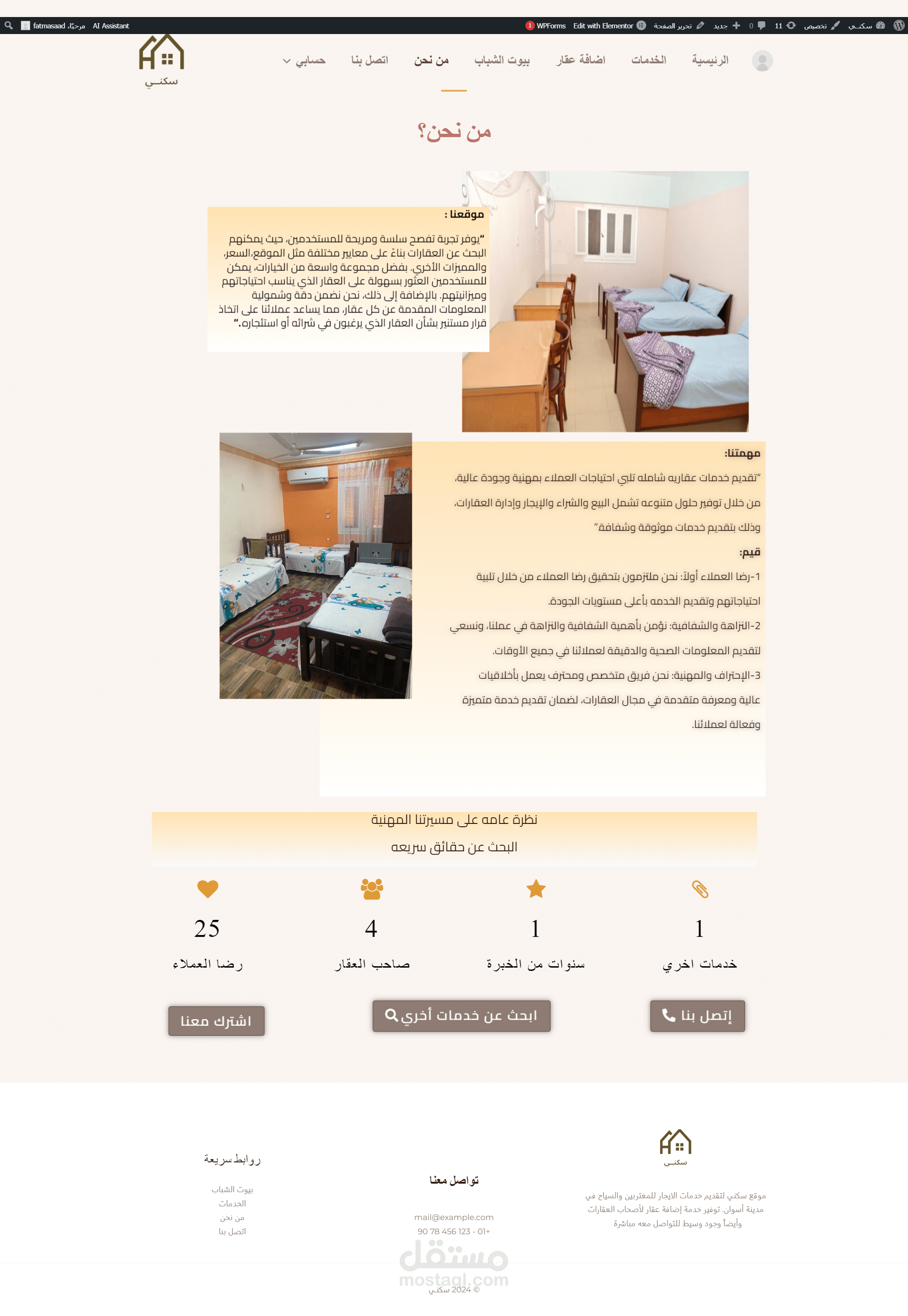This screenshot has height=1316, width=908.
Task: Open تخصيص customize in the admin bar
Action: click(x=821, y=26)
